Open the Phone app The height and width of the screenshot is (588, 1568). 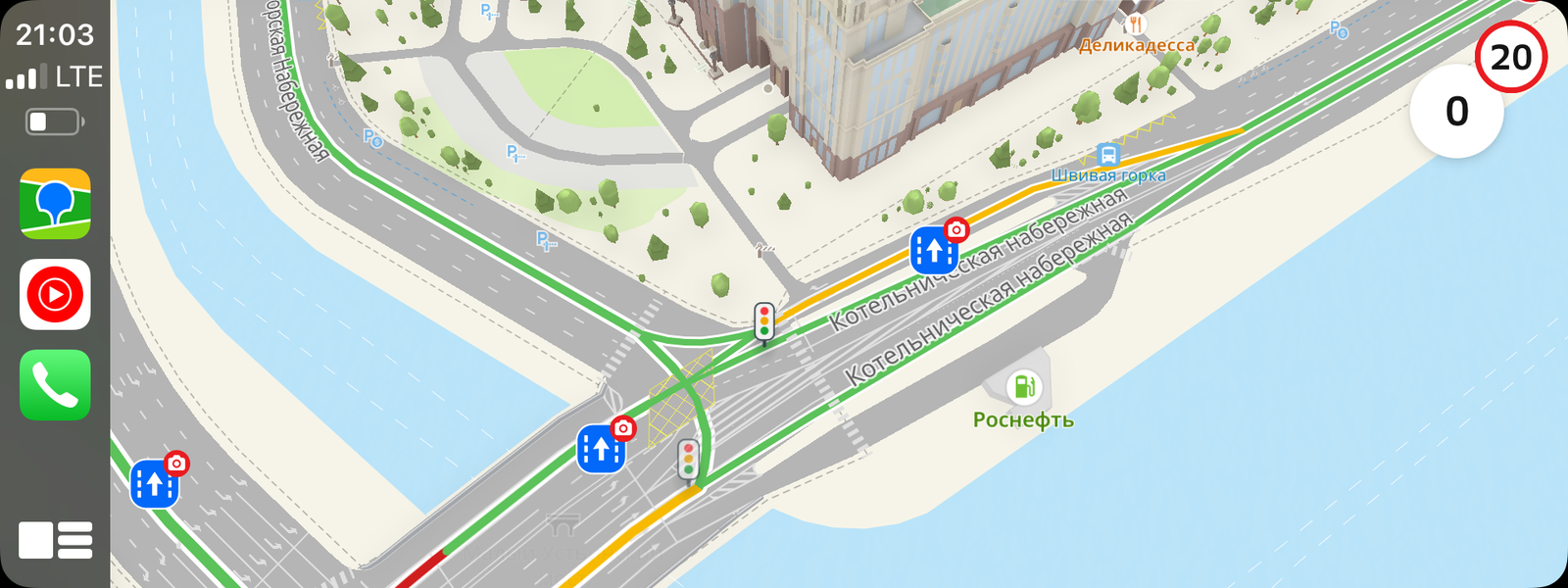(x=55, y=385)
